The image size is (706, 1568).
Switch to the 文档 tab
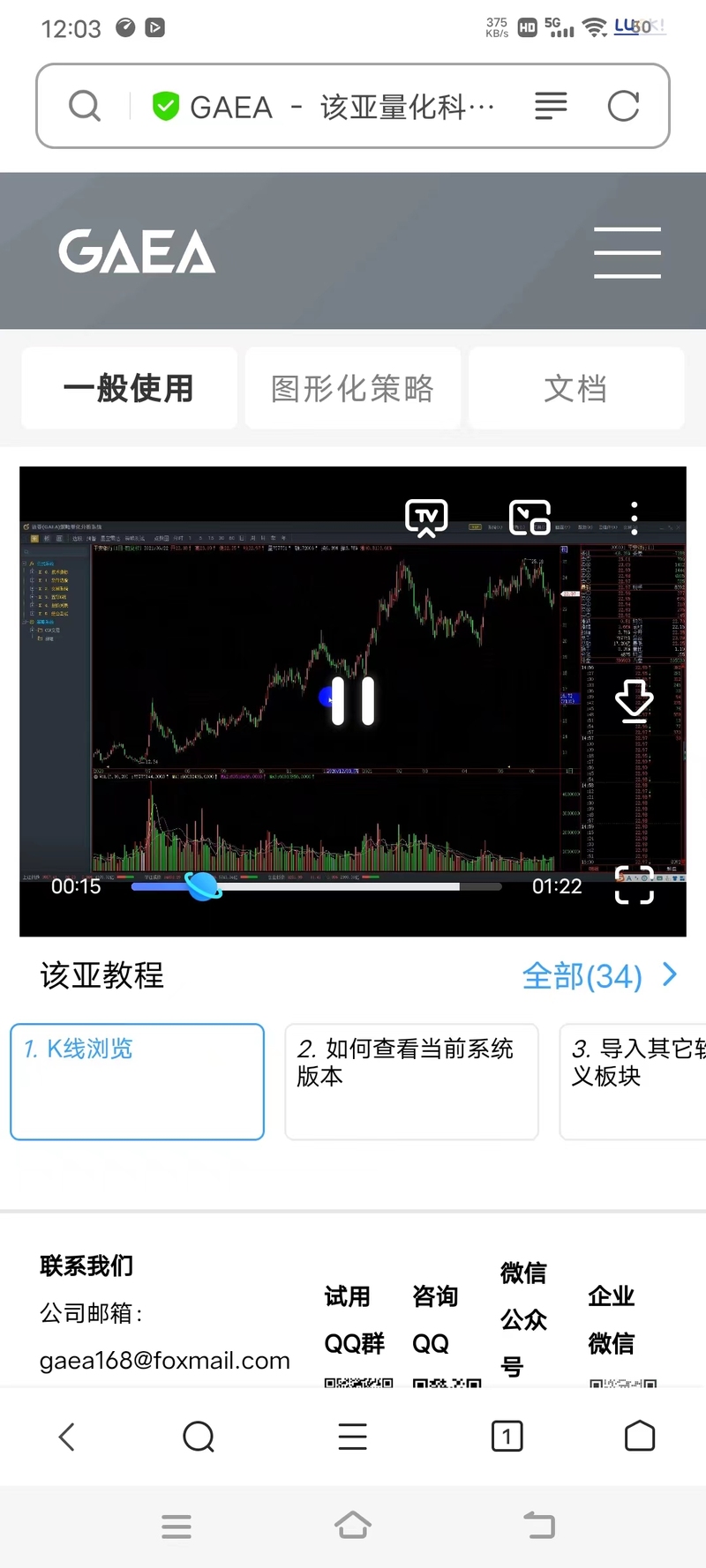click(x=576, y=388)
